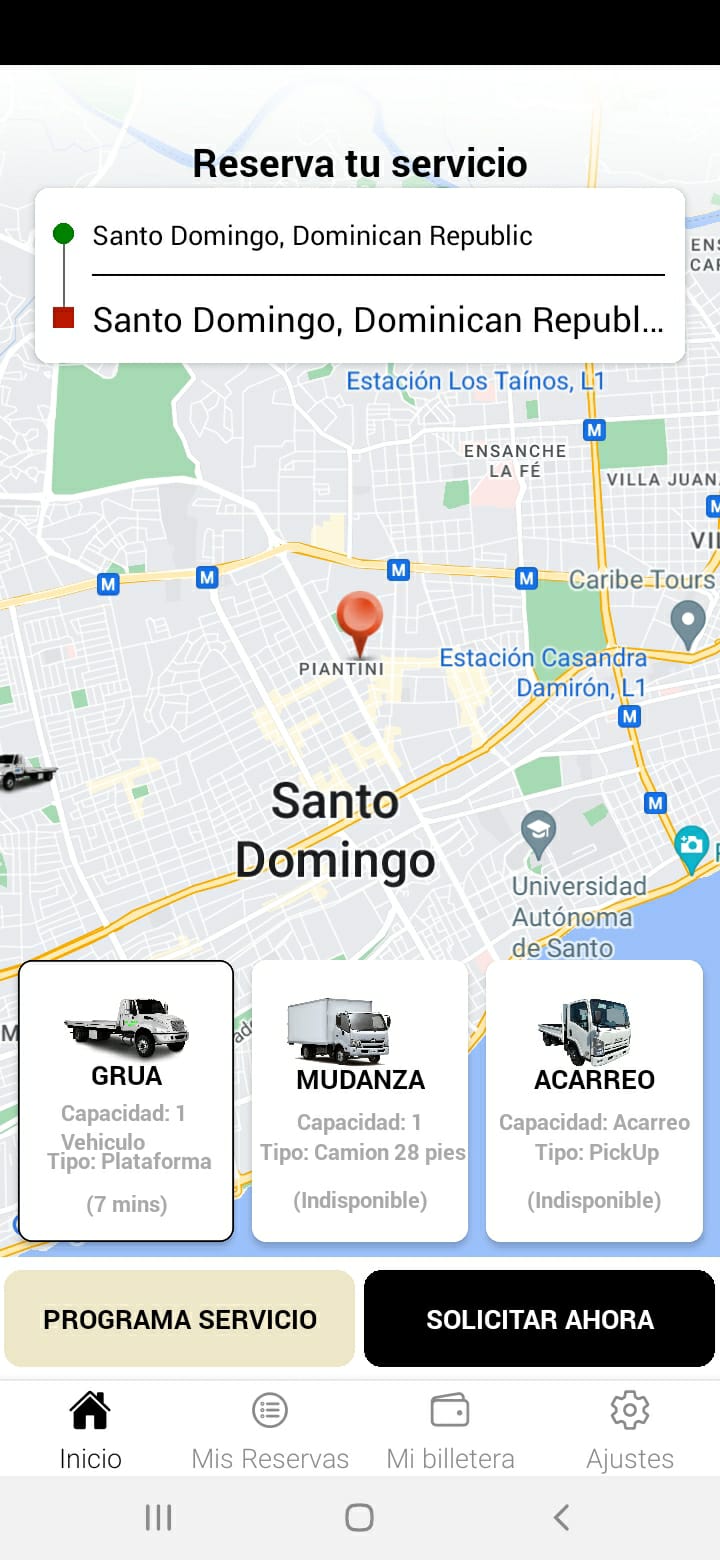Request service now with SOLICITAR AHORA

pyautogui.click(x=539, y=1319)
